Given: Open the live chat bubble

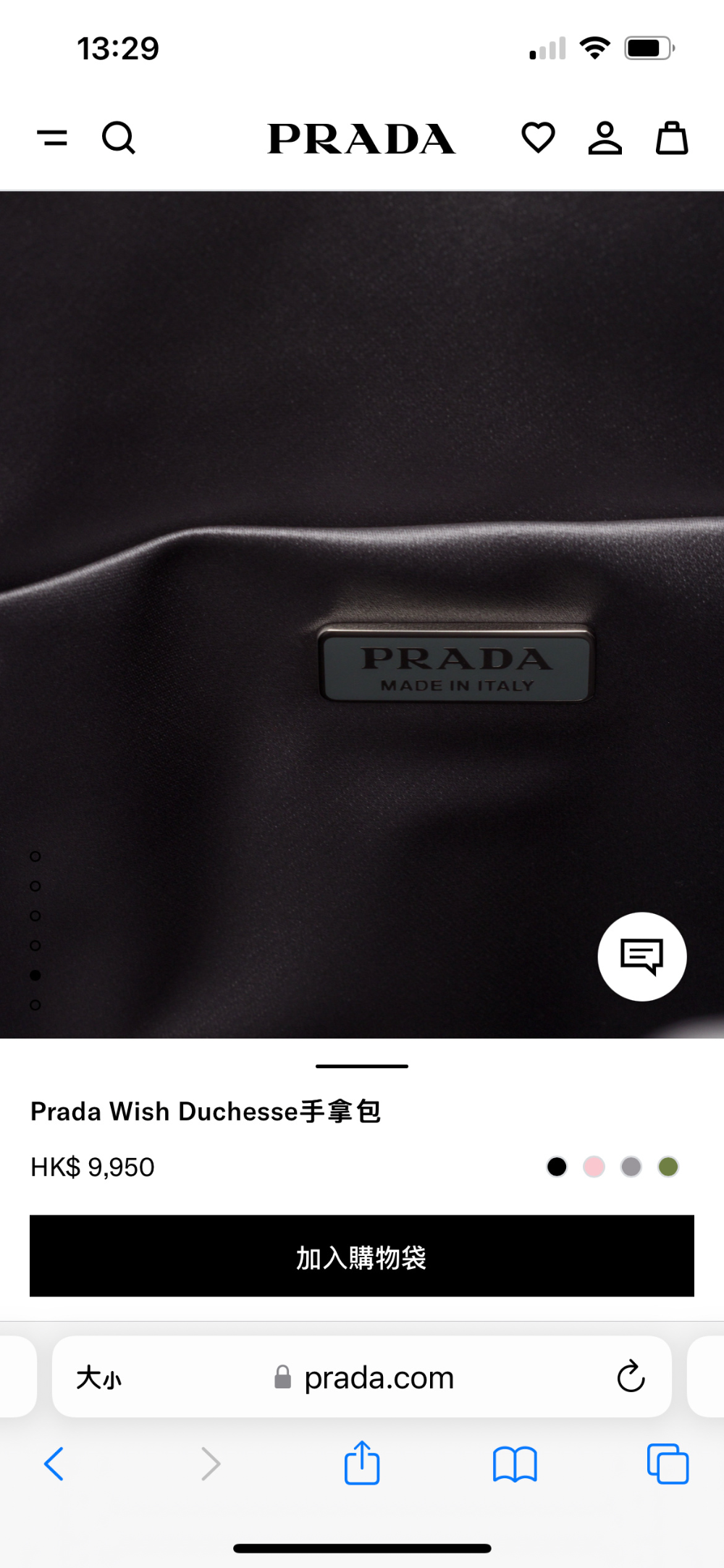Looking at the screenshot, I should point(642,957).
